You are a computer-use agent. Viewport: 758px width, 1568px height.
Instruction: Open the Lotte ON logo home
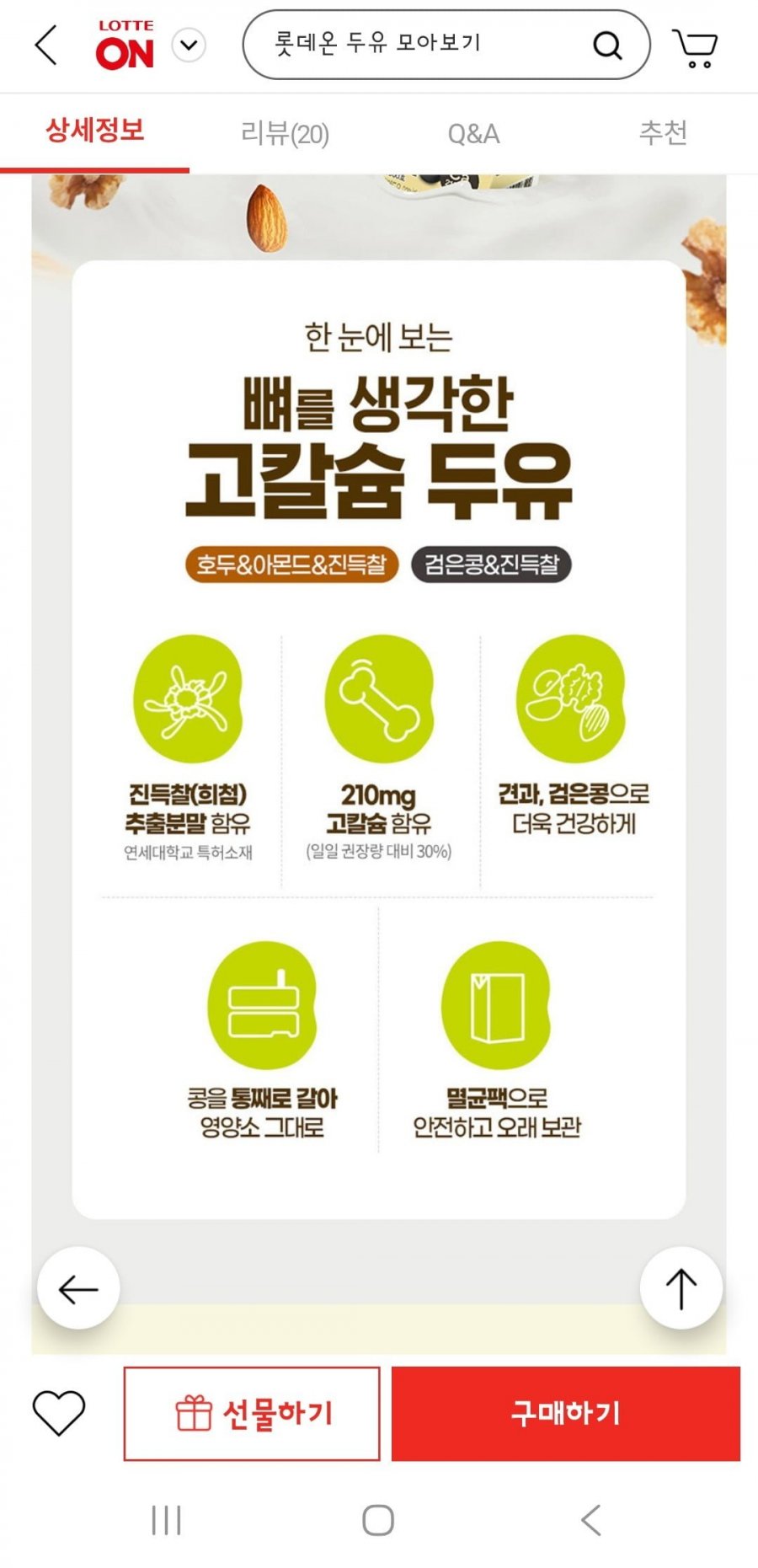[125, 45]
